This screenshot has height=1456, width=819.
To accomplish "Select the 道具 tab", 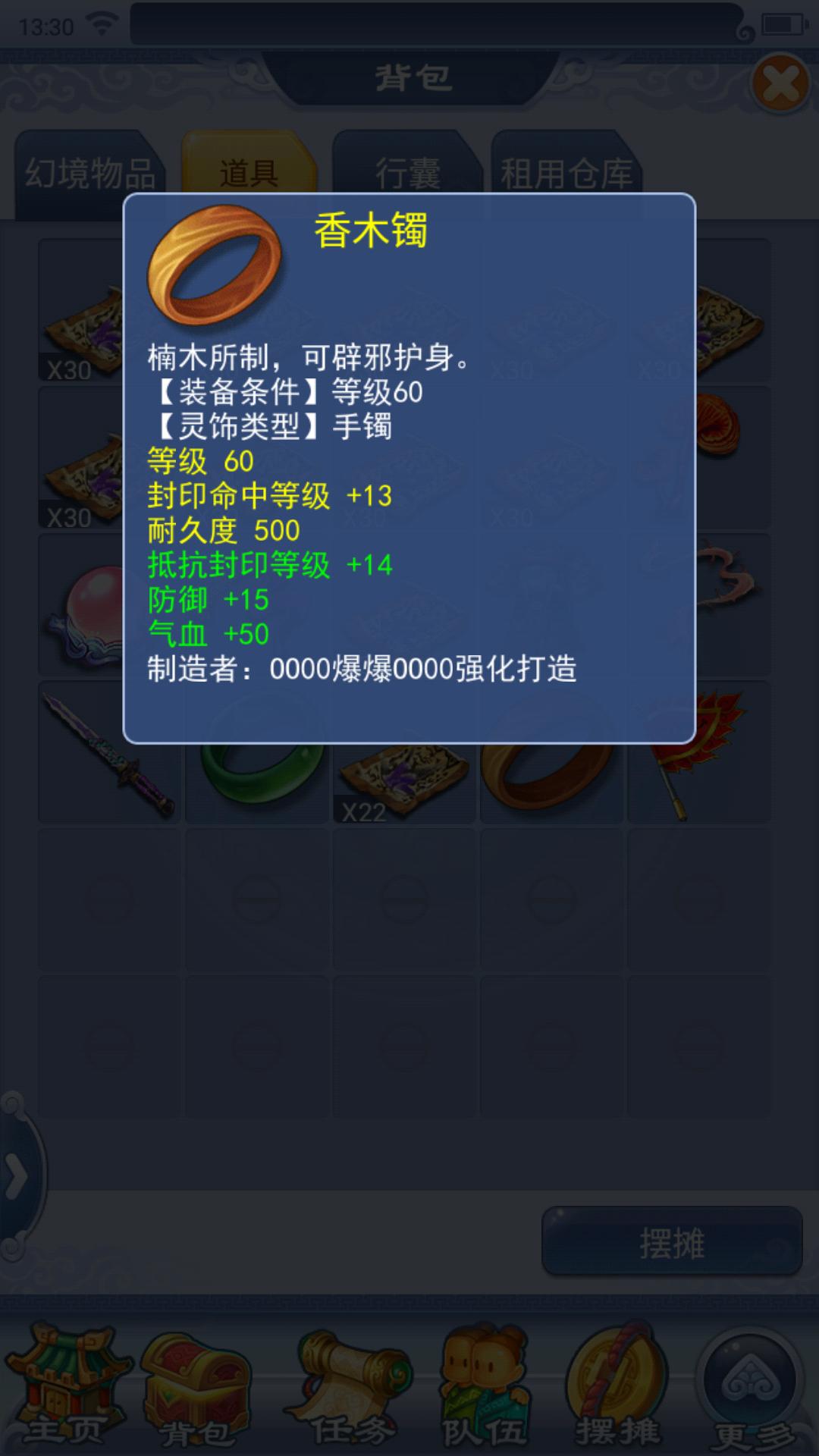I will [248, 173].
